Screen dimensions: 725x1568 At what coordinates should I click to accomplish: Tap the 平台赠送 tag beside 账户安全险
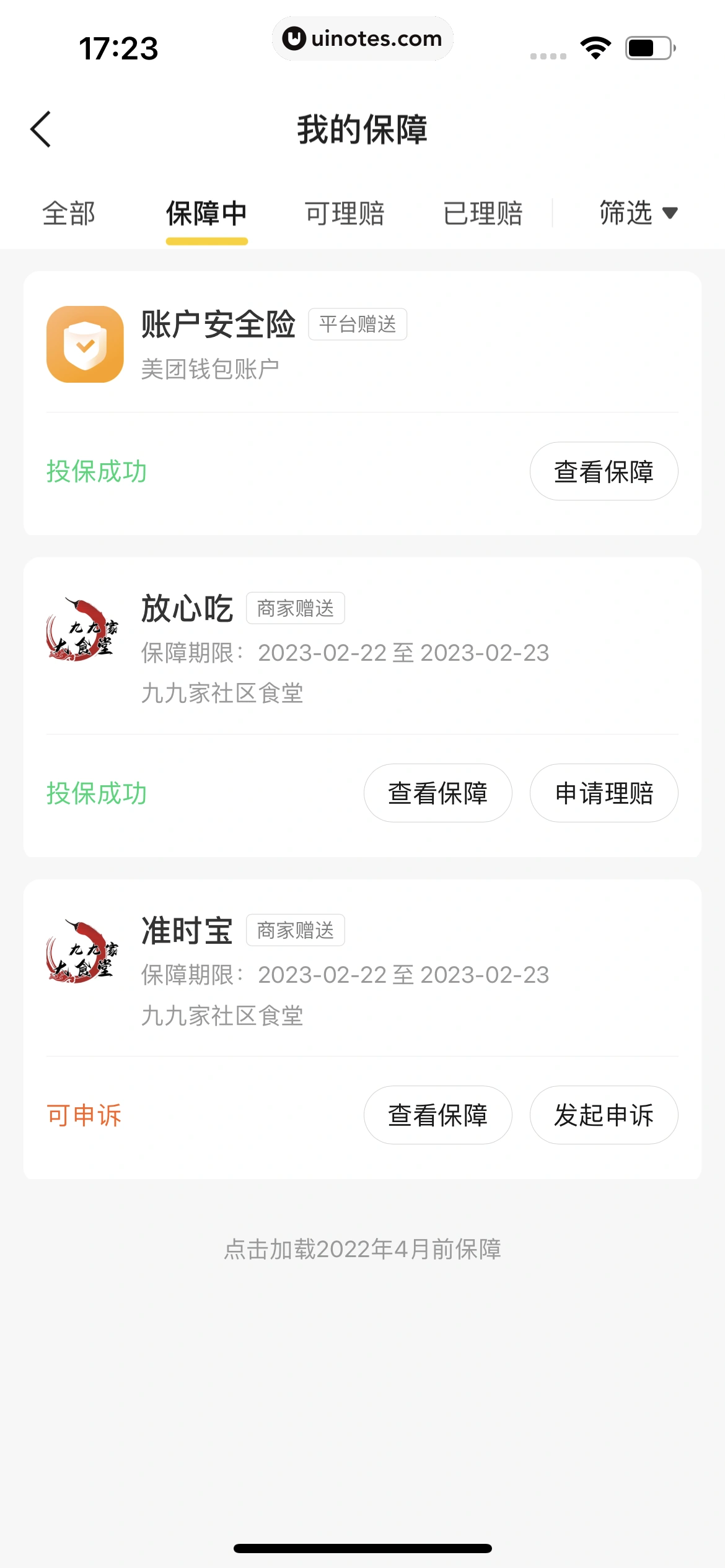(358, 324)
